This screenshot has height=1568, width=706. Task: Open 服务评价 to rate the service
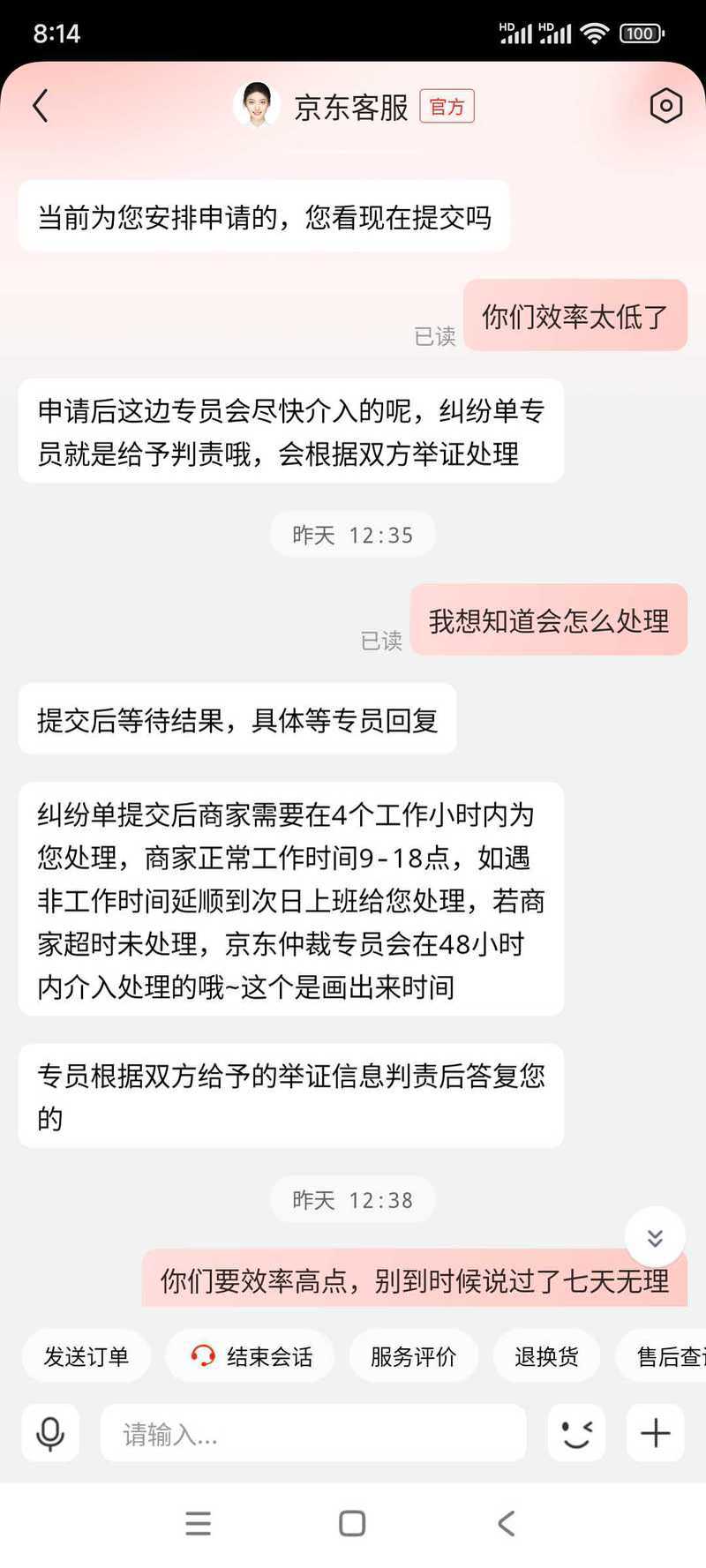click(413, 1356)
